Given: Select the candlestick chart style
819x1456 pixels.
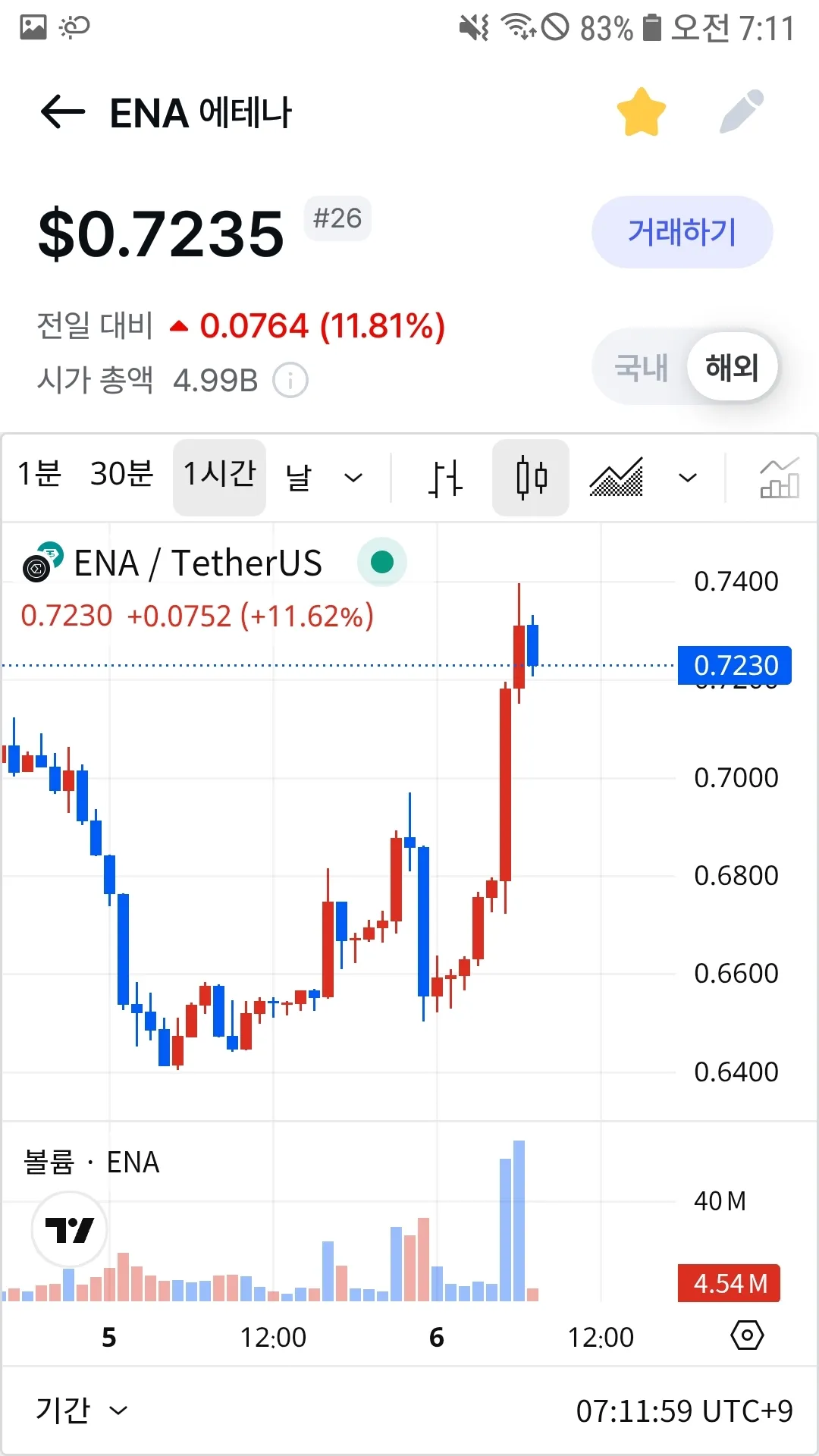Looking at the screenshot, I should click(531, 478).
